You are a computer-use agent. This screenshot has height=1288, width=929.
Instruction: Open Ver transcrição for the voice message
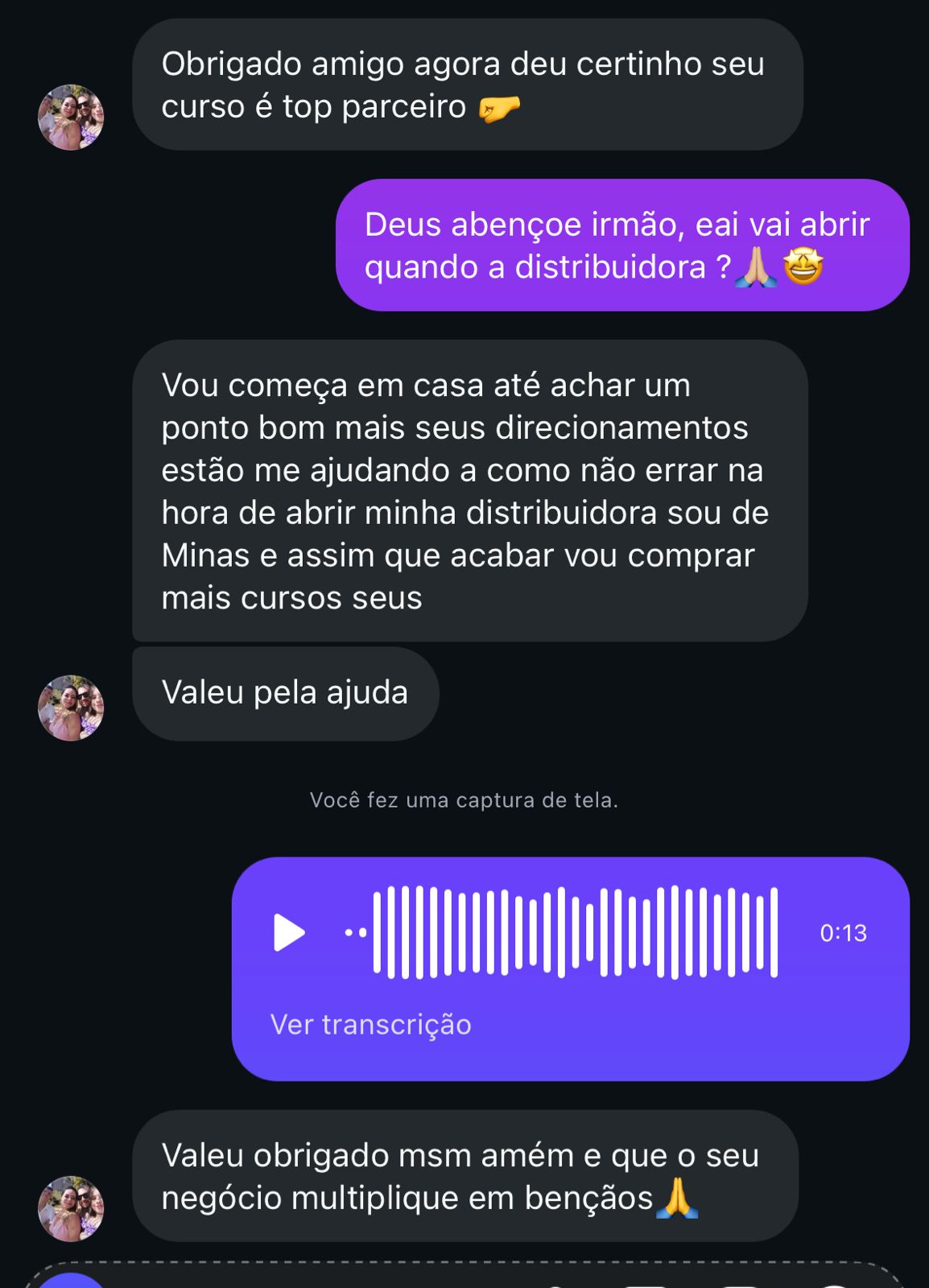(x=370, y=1025)
